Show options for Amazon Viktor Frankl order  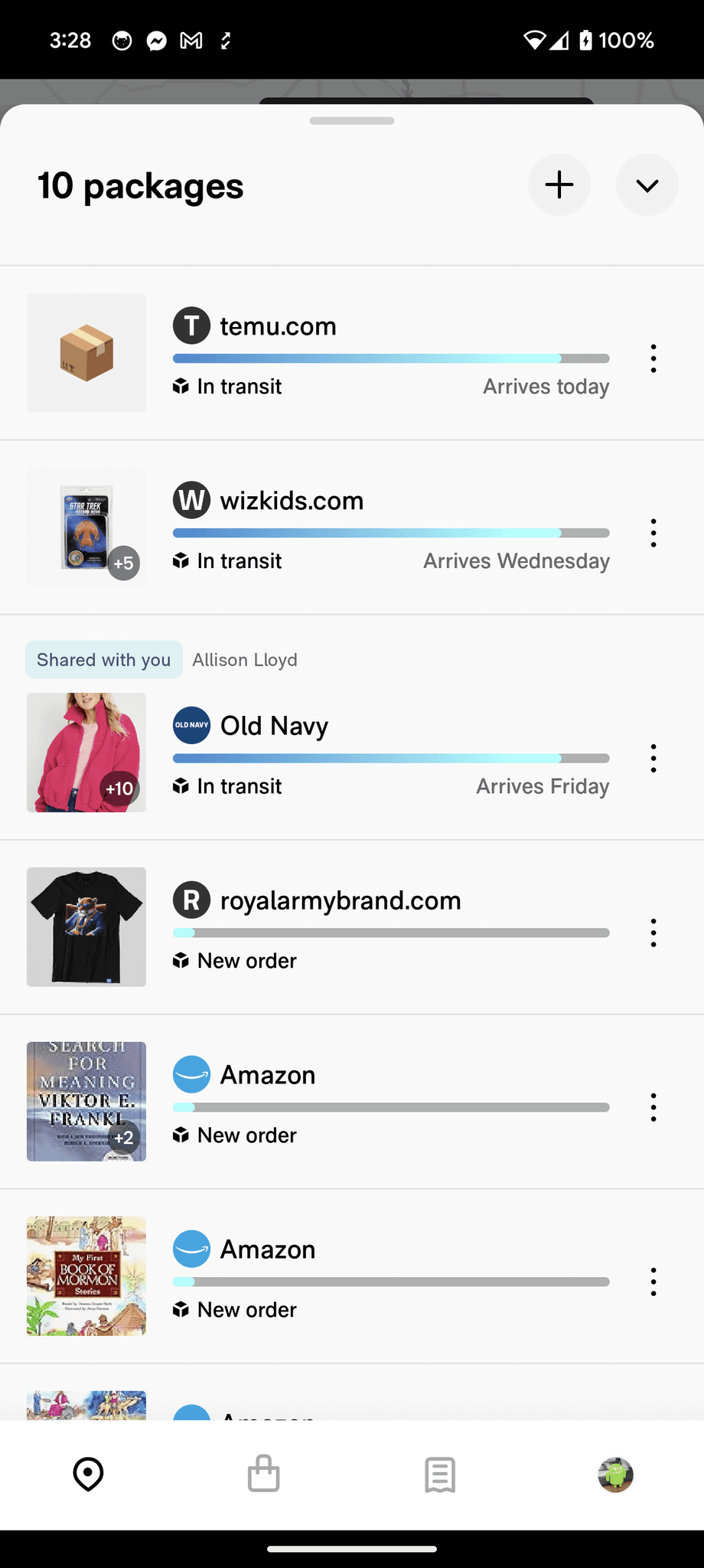coord(653,1107)
